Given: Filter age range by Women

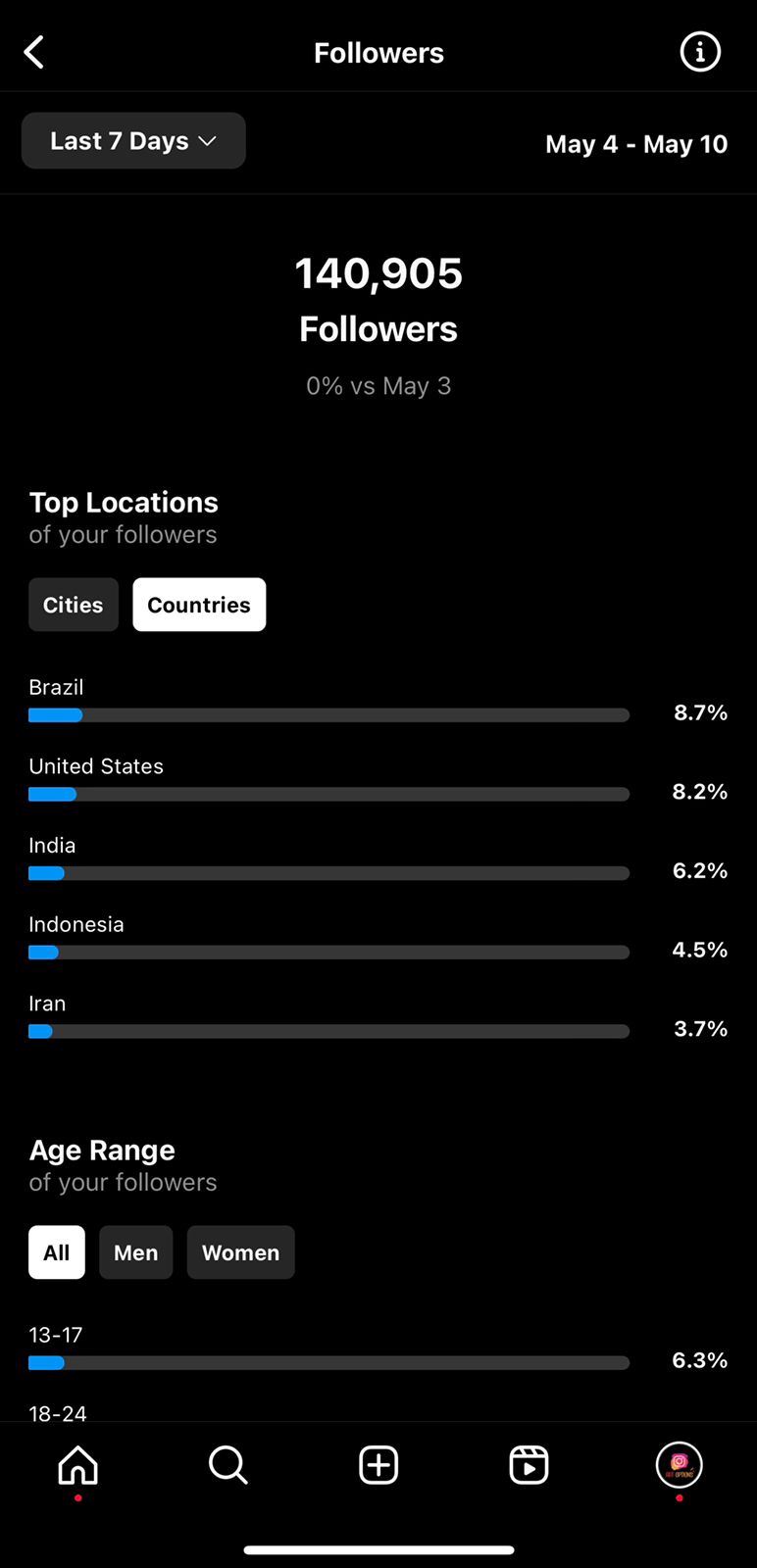Looking at the screenshot, I should point(240,1252).
